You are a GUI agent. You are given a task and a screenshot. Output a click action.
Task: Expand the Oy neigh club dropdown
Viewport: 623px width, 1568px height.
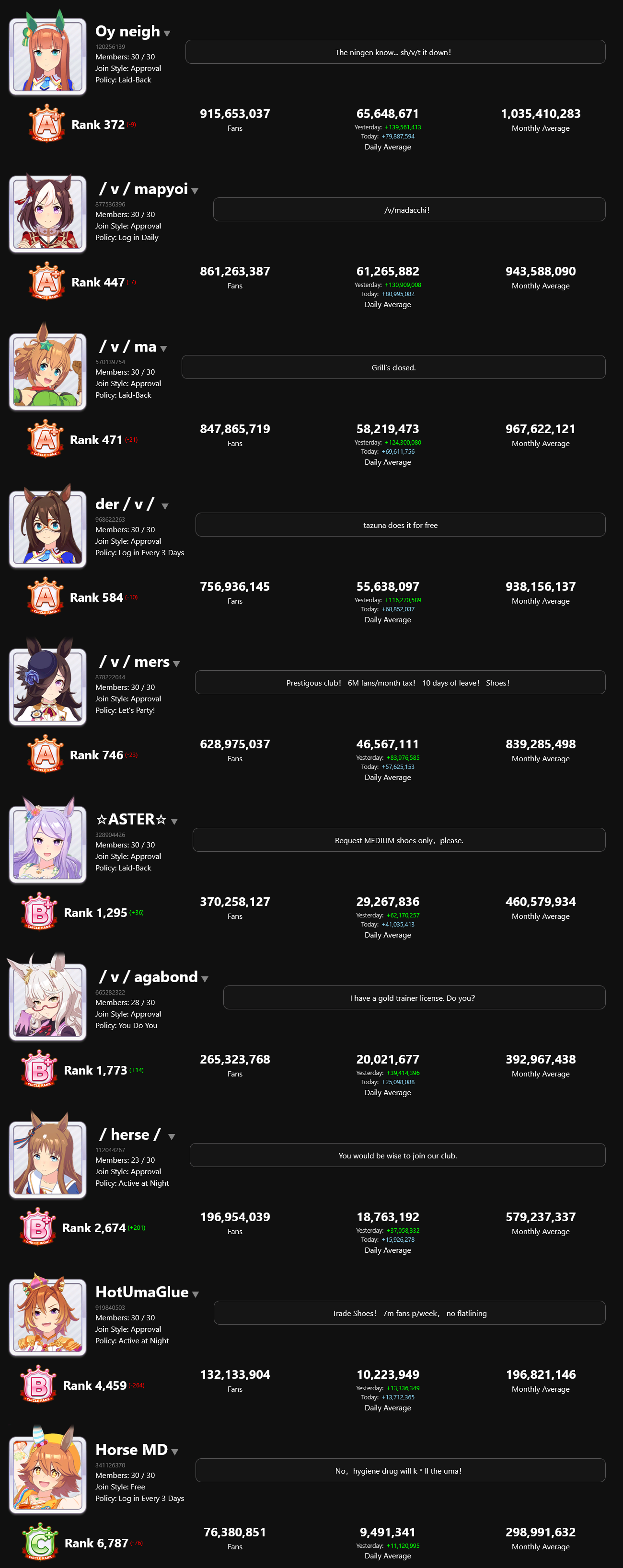click(x=167, y=34)
